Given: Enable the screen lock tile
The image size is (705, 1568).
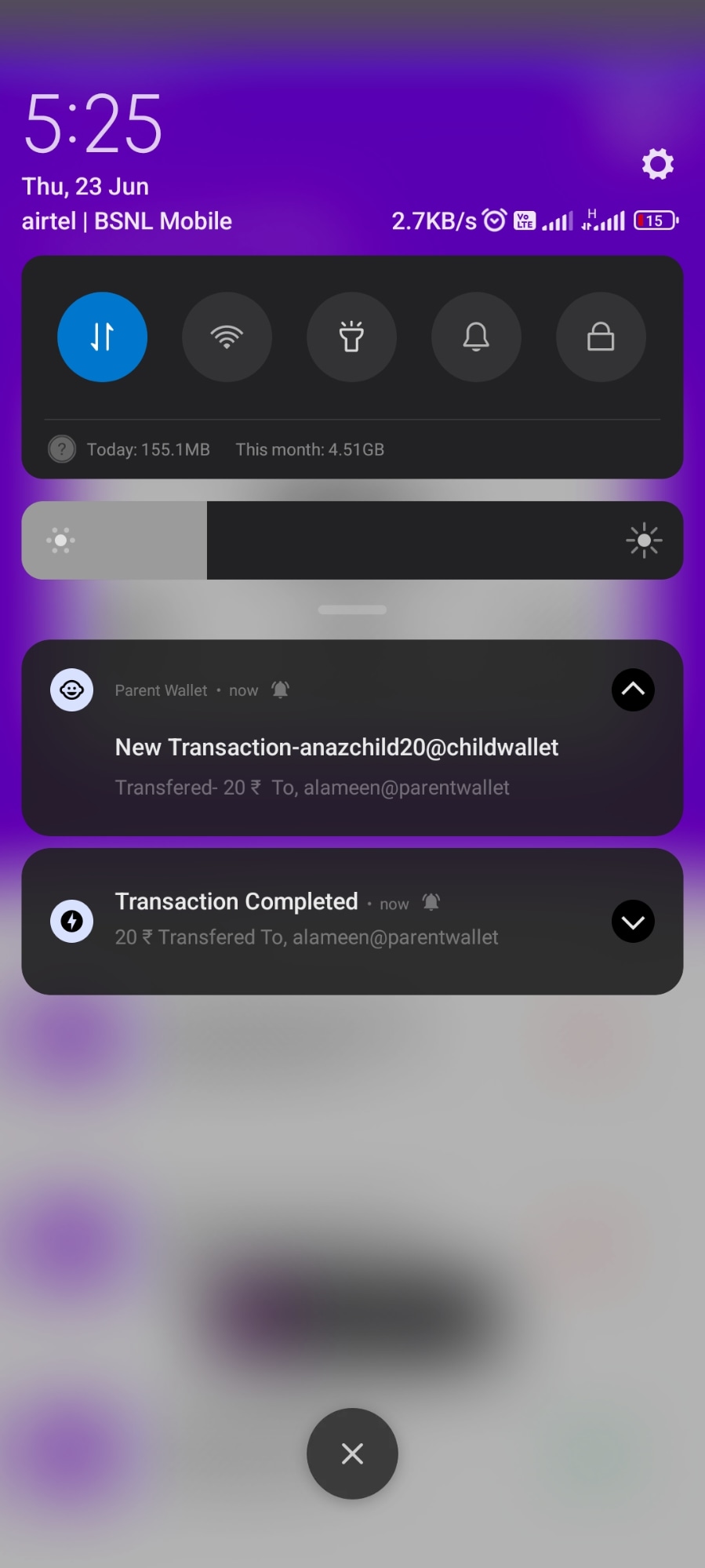Looking at the screenshot, I should tap(601, 337).
